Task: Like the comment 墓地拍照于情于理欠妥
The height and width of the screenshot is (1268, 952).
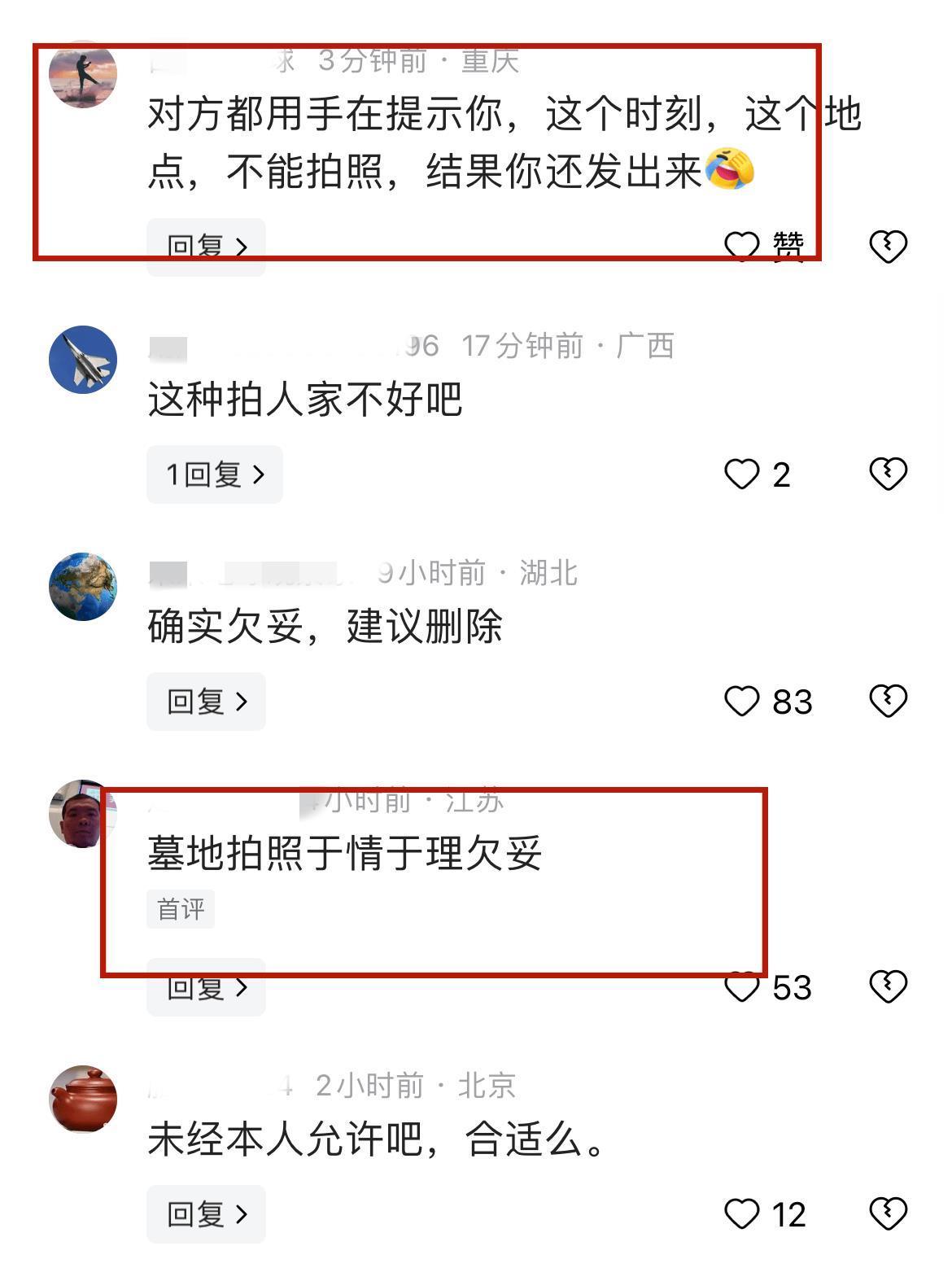Action: pos(741,988)
